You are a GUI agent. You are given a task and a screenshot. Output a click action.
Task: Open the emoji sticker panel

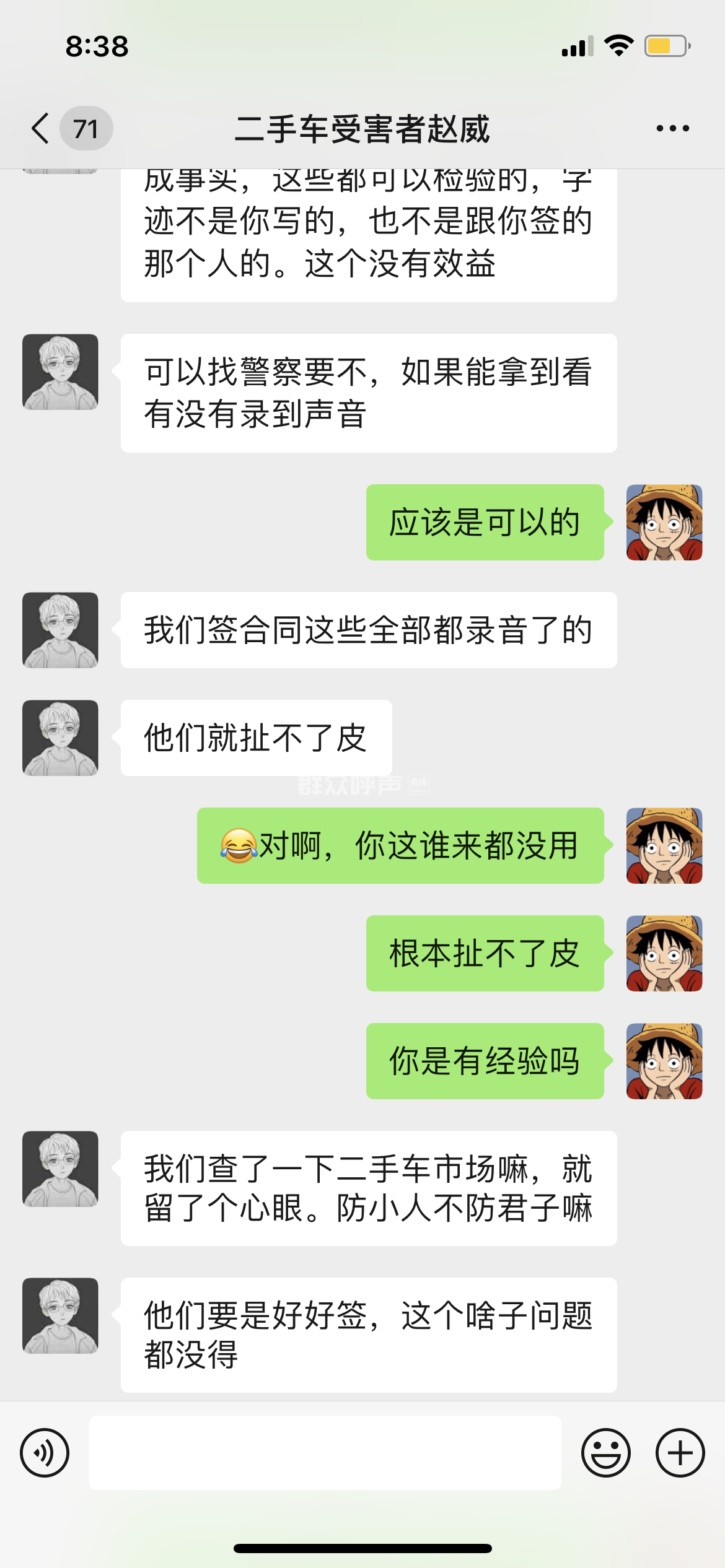(605, 1452)
